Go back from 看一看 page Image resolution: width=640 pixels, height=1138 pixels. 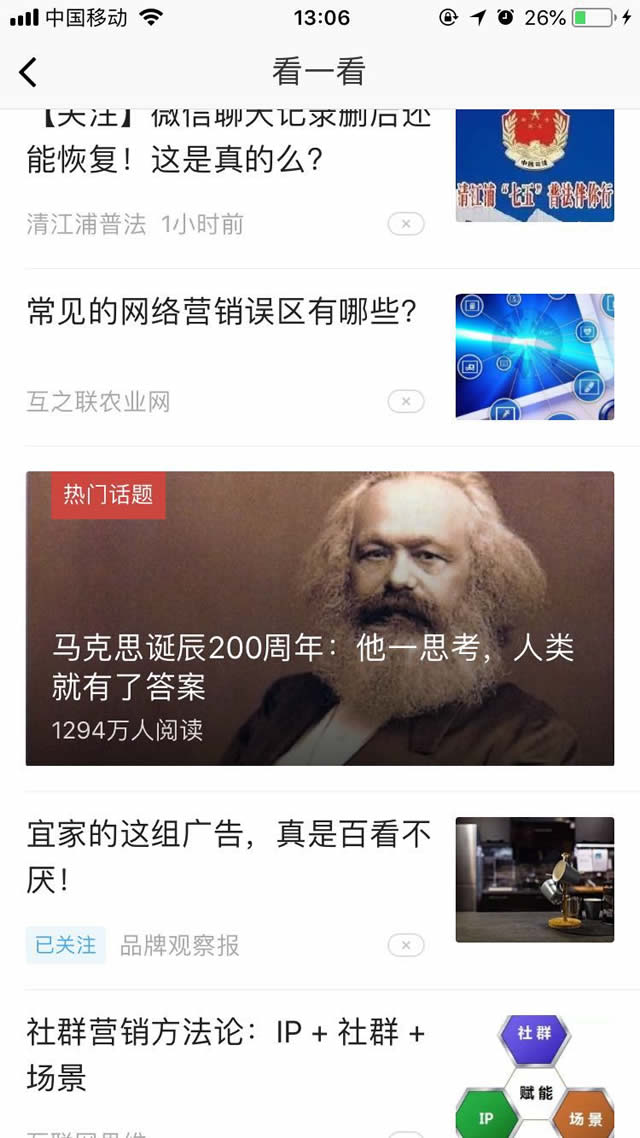point(28,72)
